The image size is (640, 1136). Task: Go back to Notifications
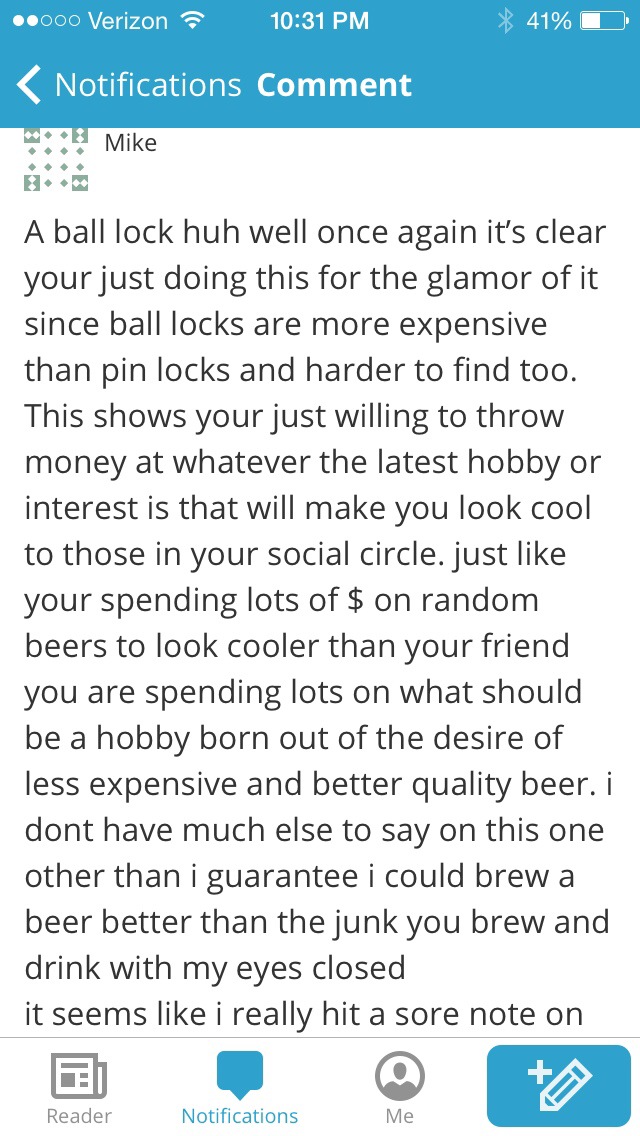tap(128, 86)
